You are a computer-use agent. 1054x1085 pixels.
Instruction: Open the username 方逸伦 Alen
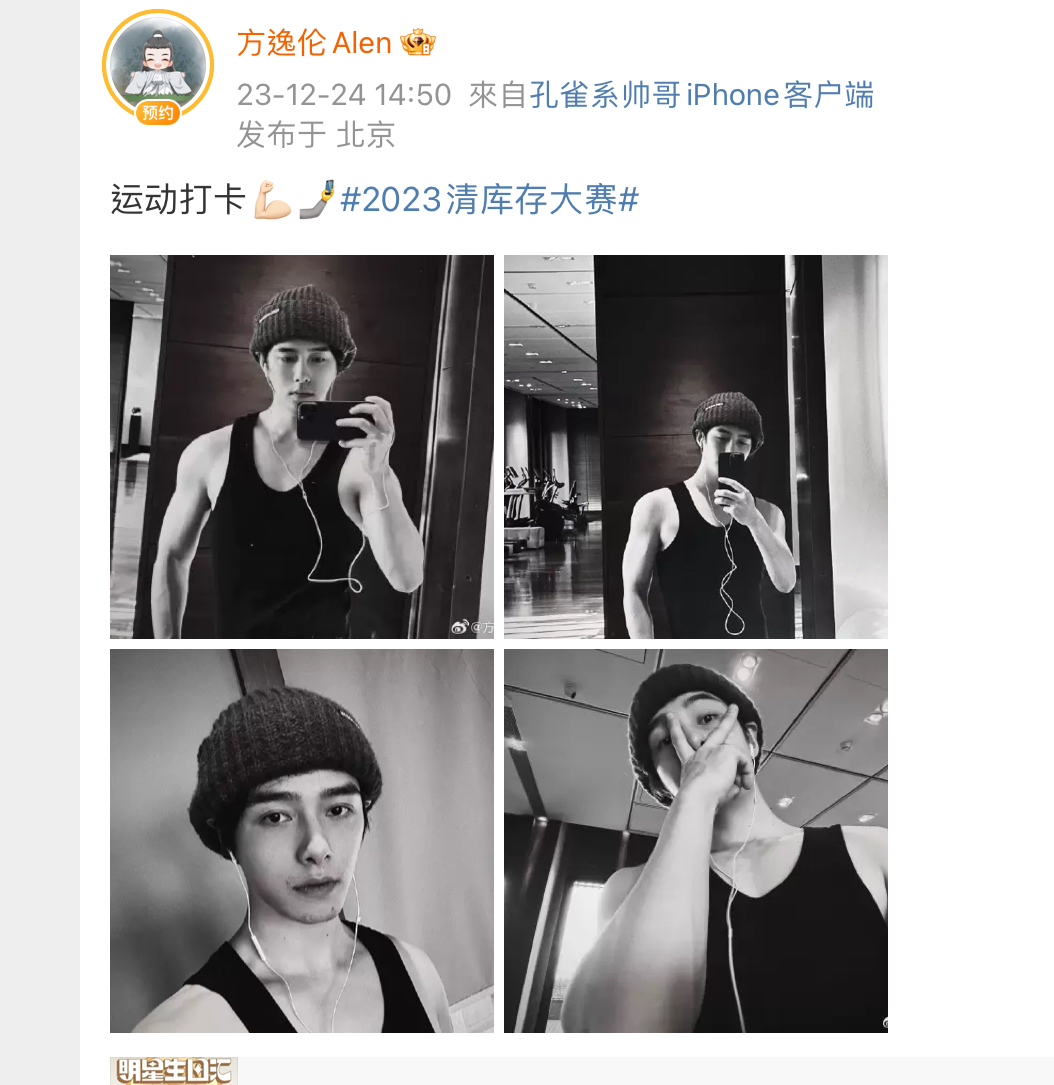tap(314, 43)
